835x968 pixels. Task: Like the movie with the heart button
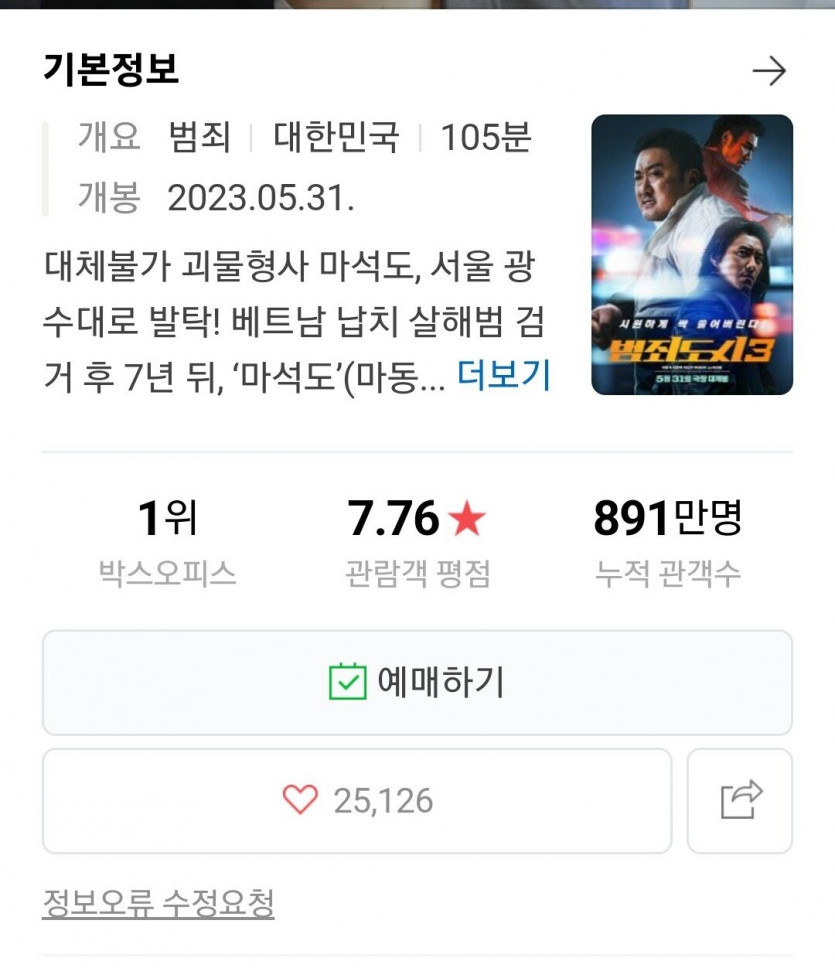(x=357, y=801)
